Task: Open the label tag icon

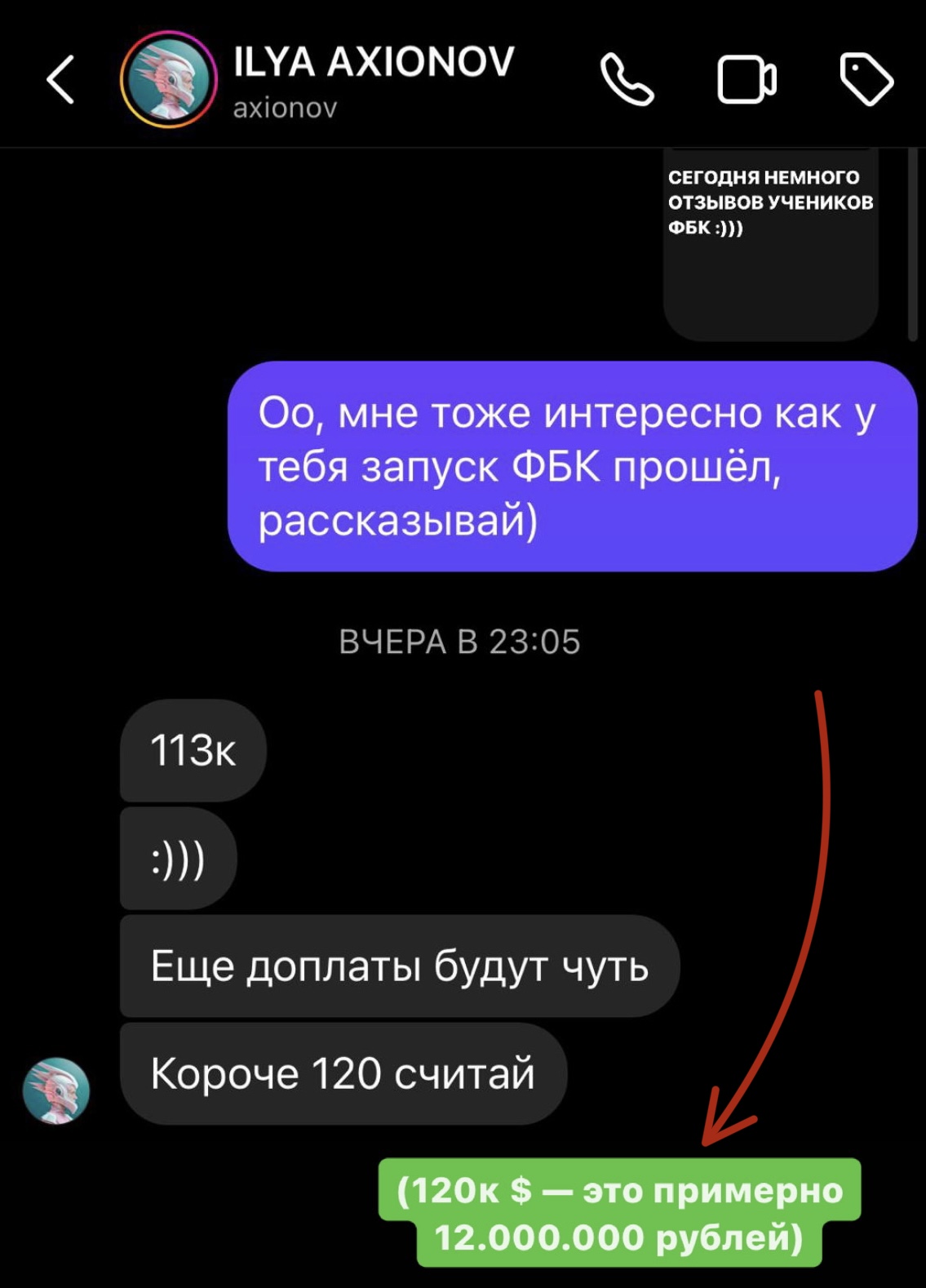Action: tap(866, 80)
